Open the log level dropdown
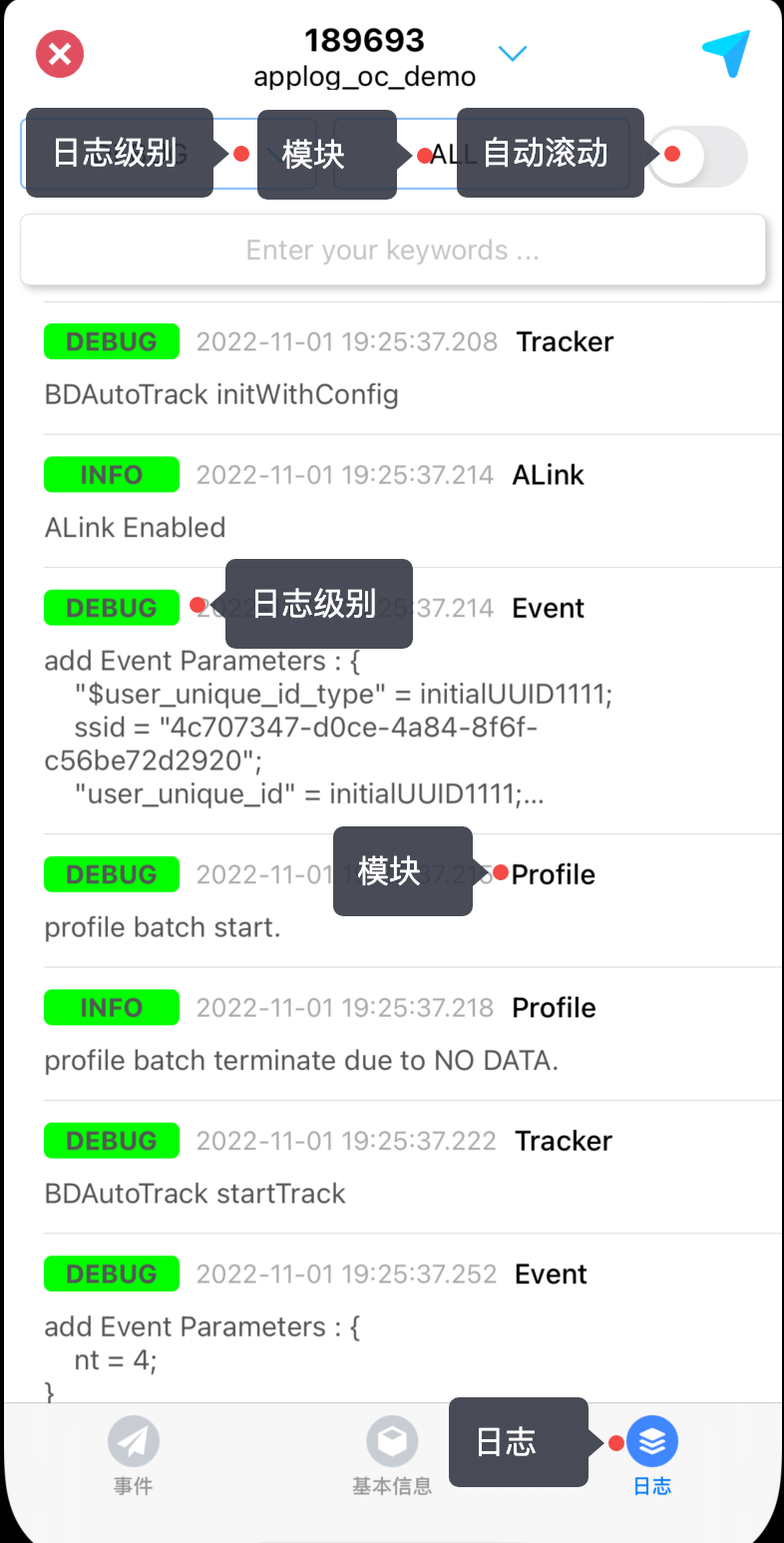784x1543 pixels. (x=169, y=154)
